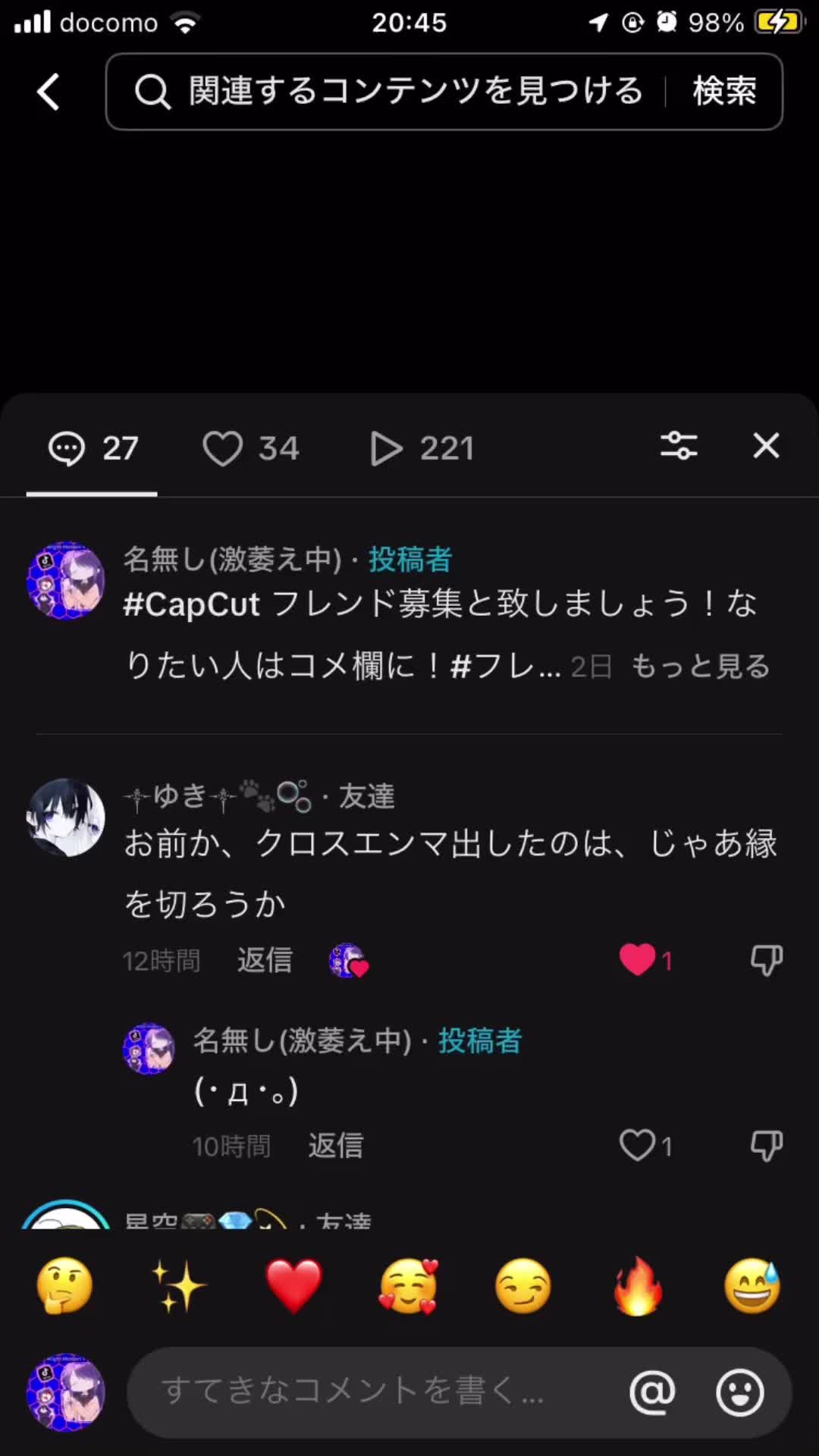The width and height of the screenshot is (819, 1456).
Task: Switch to the comments tab showing 27
Action: point(93,448)
